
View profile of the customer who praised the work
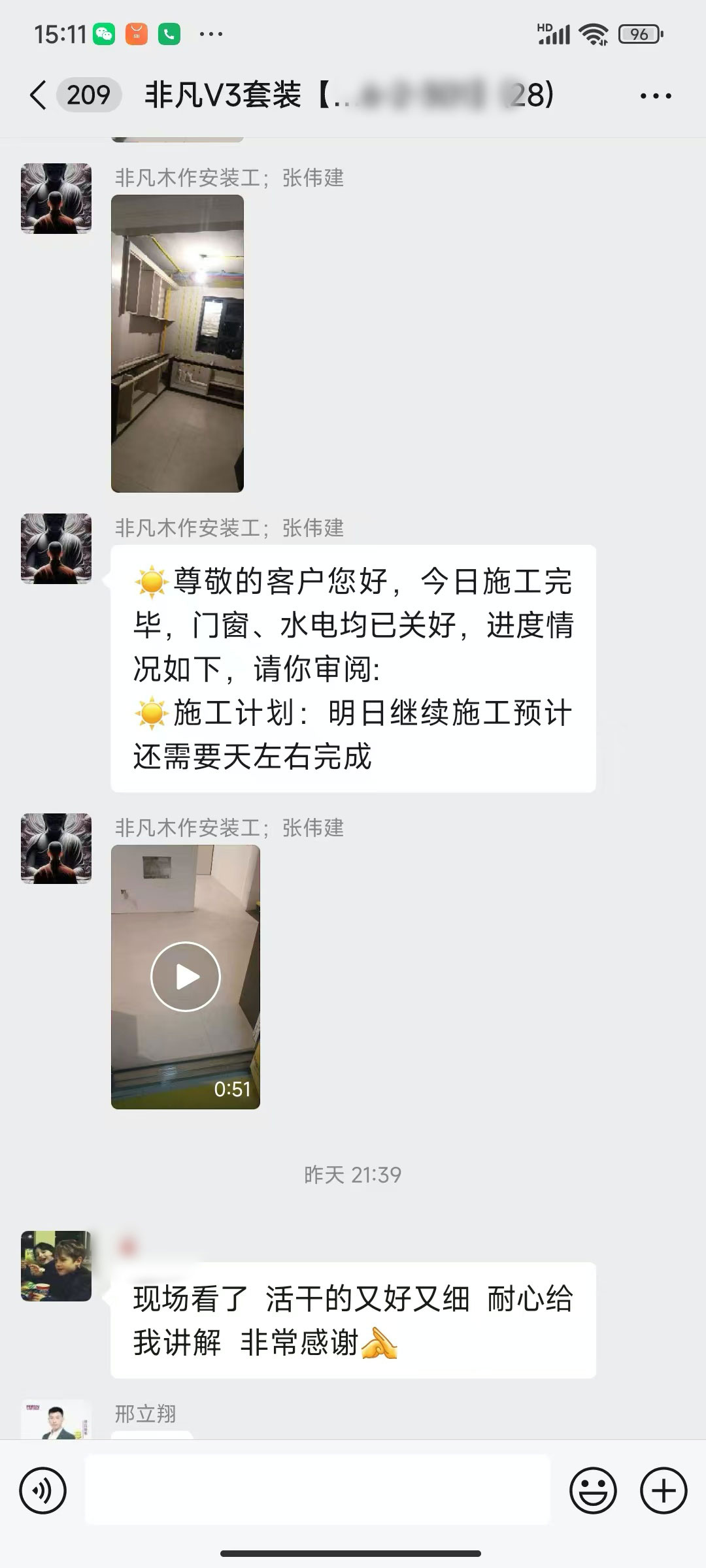pos(56,1266)
